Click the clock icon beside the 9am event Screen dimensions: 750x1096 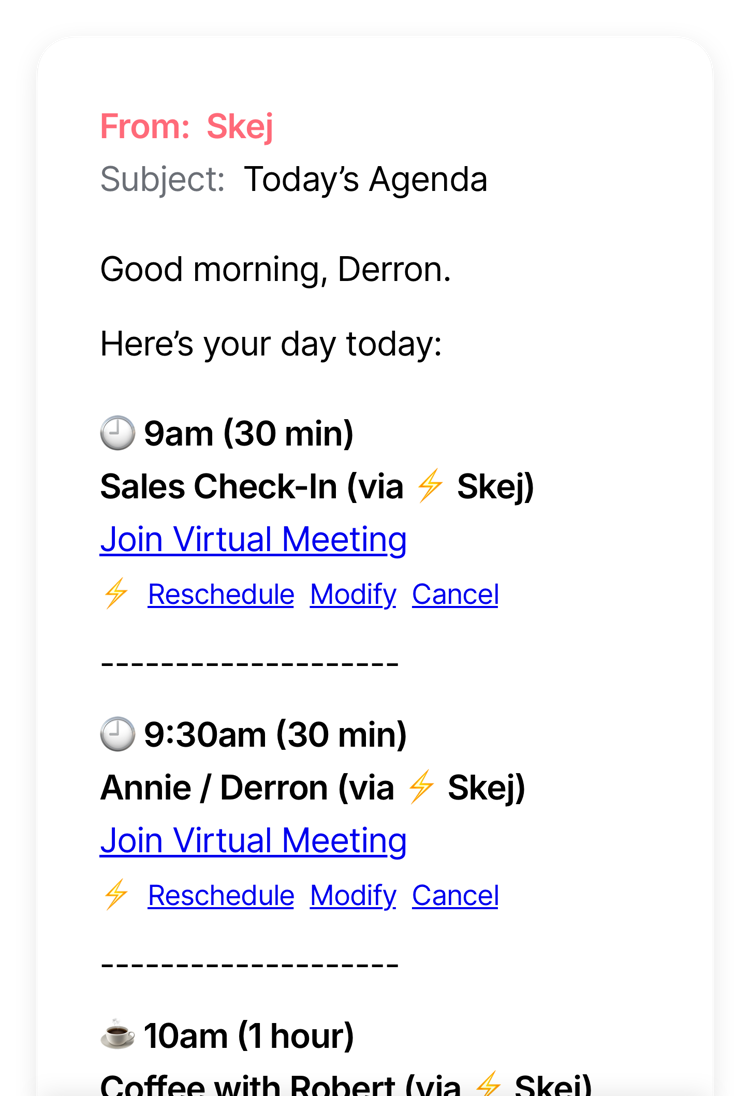(x=118, y=432)
